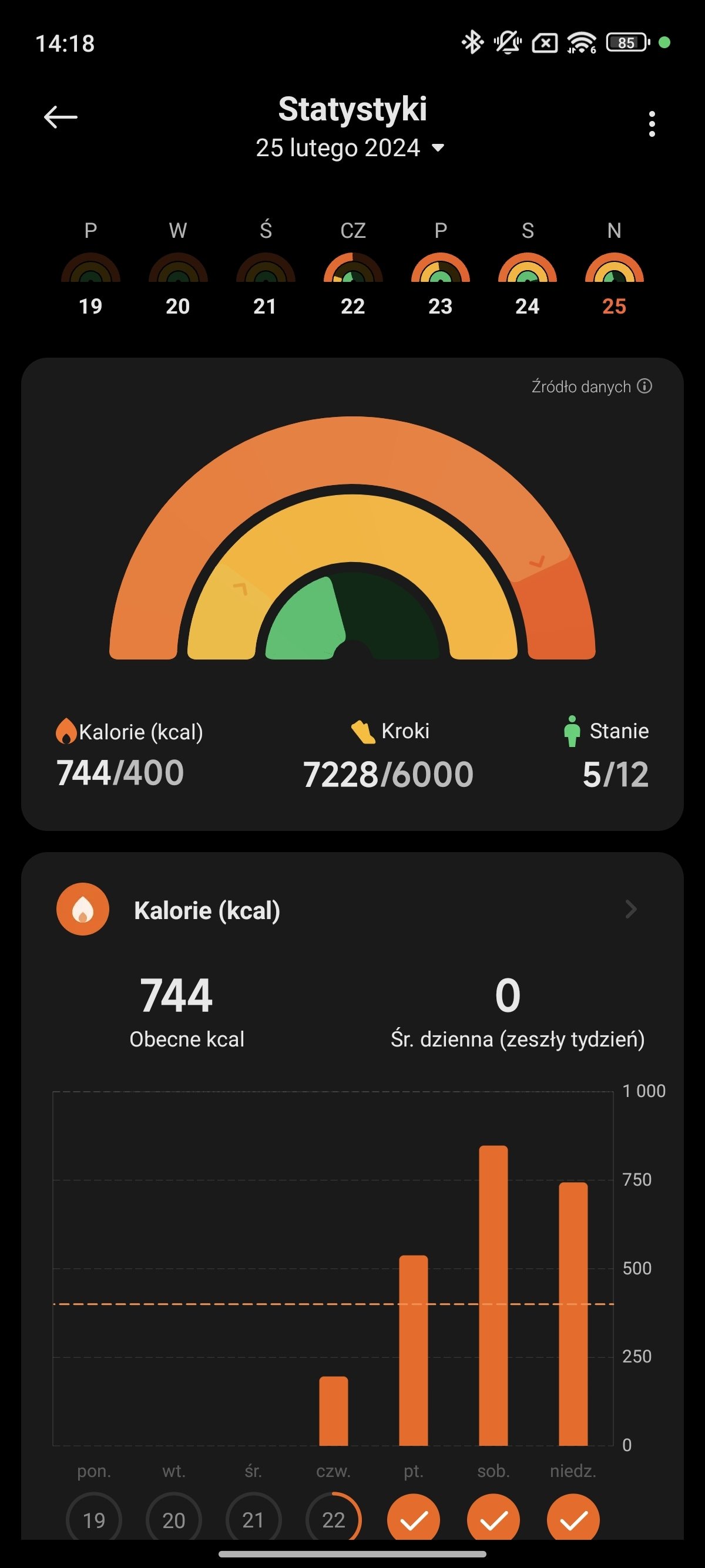Go back using the arrow icon

61,117
